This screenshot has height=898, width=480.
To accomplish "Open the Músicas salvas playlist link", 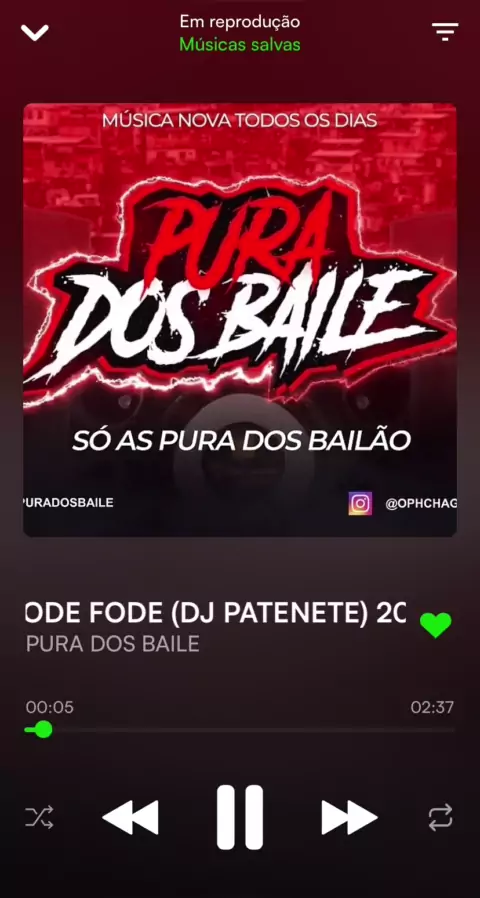I will click(239, 45).
